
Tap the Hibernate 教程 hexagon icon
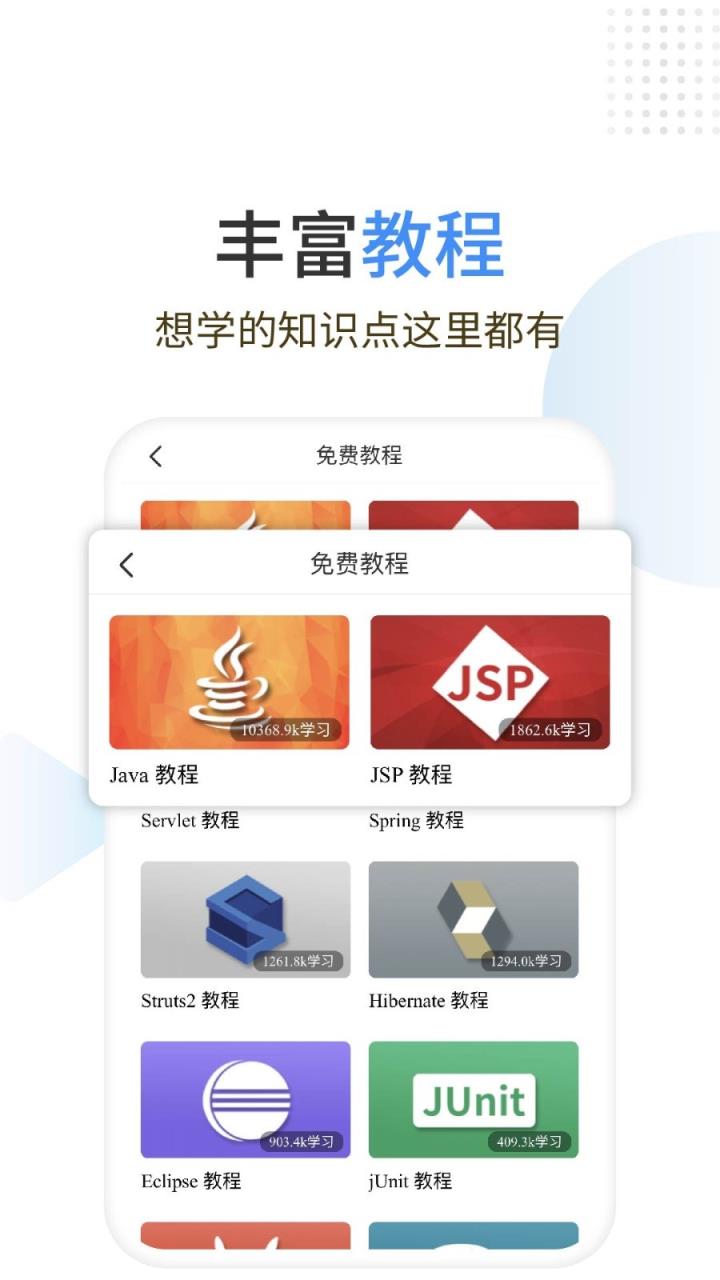click(x=473, y=918)
